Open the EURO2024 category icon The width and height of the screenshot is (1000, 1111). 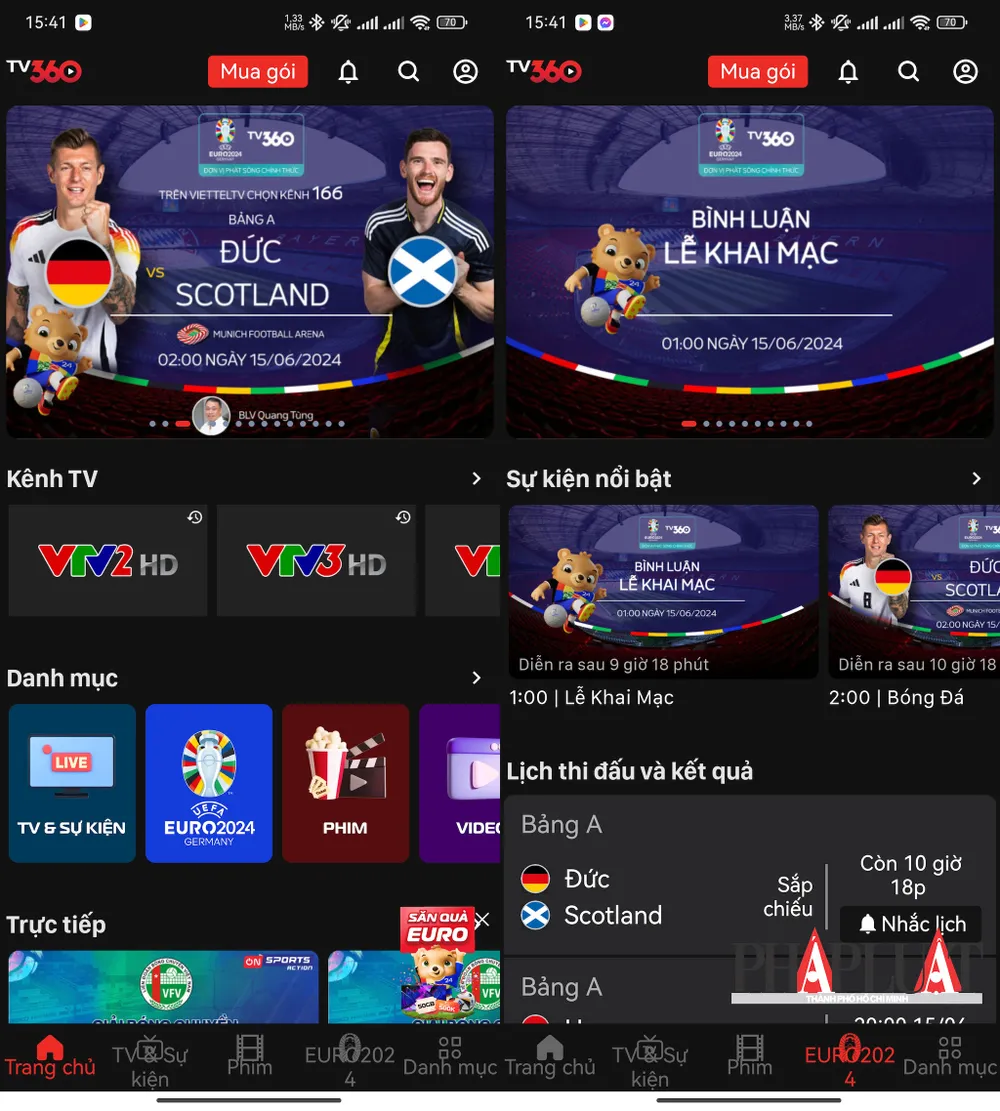pyautogui.click(x=208, y=783)
